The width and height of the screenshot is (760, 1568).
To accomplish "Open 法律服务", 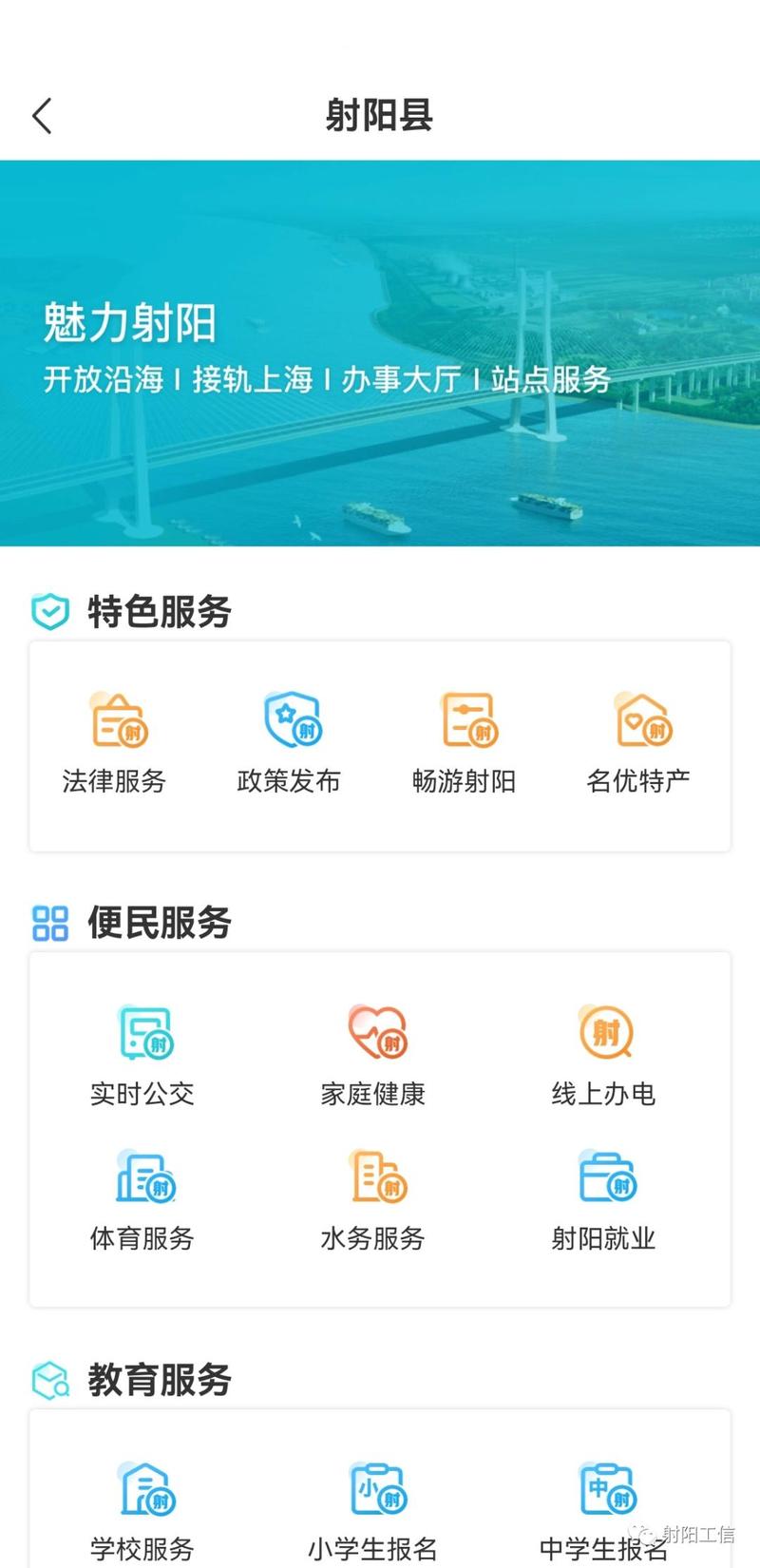I will pos(116,743).
